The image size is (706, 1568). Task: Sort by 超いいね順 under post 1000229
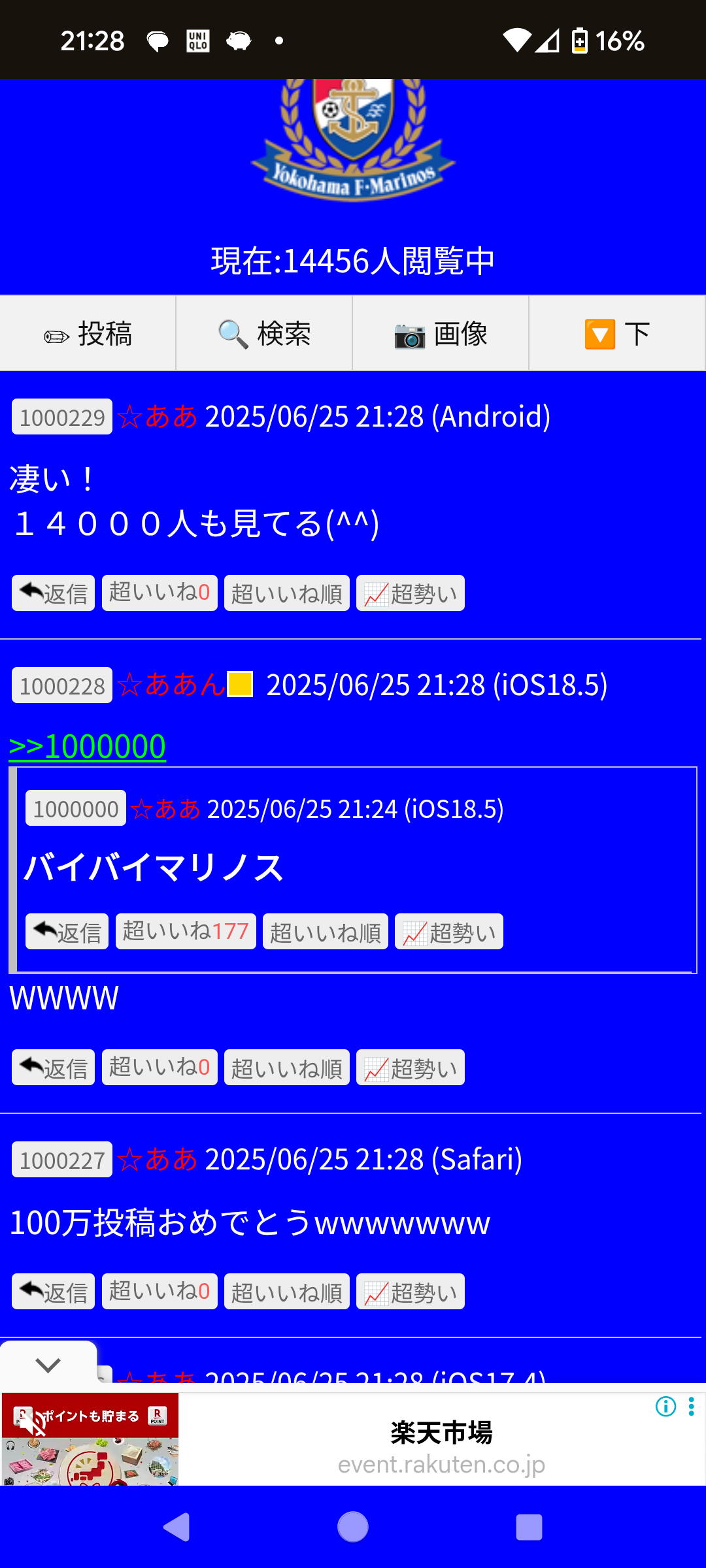pyautogui.click(x=287, y=593)
